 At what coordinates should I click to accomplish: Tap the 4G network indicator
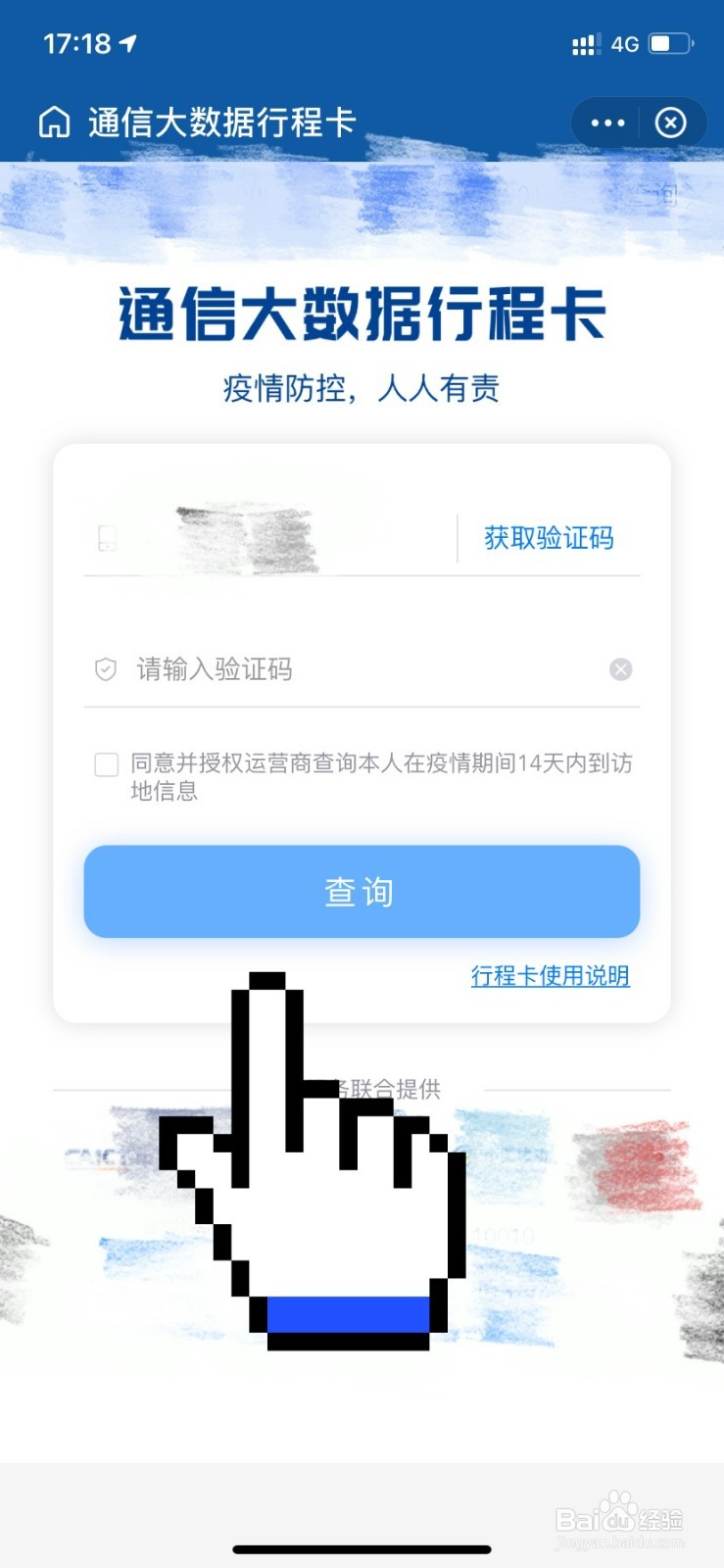625,43
